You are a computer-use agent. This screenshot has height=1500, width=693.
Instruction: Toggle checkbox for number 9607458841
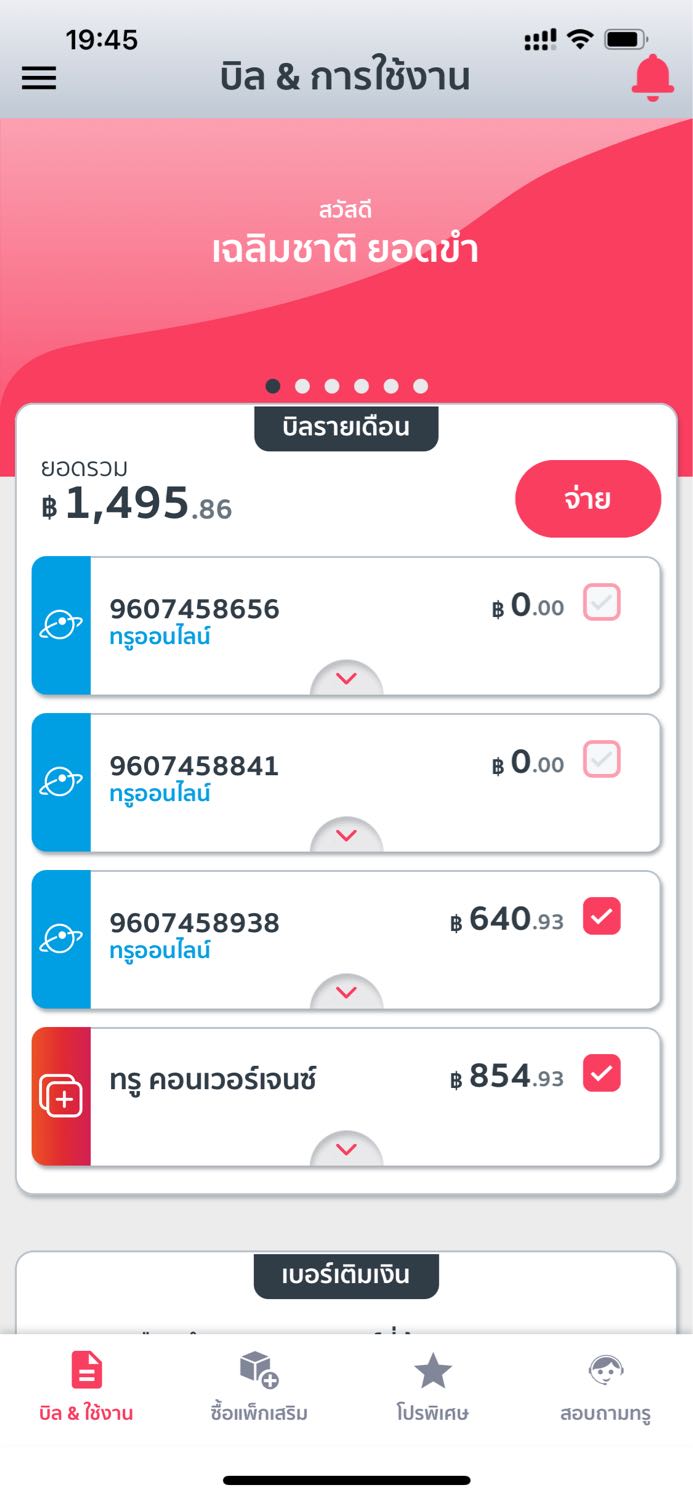point(602,759)
